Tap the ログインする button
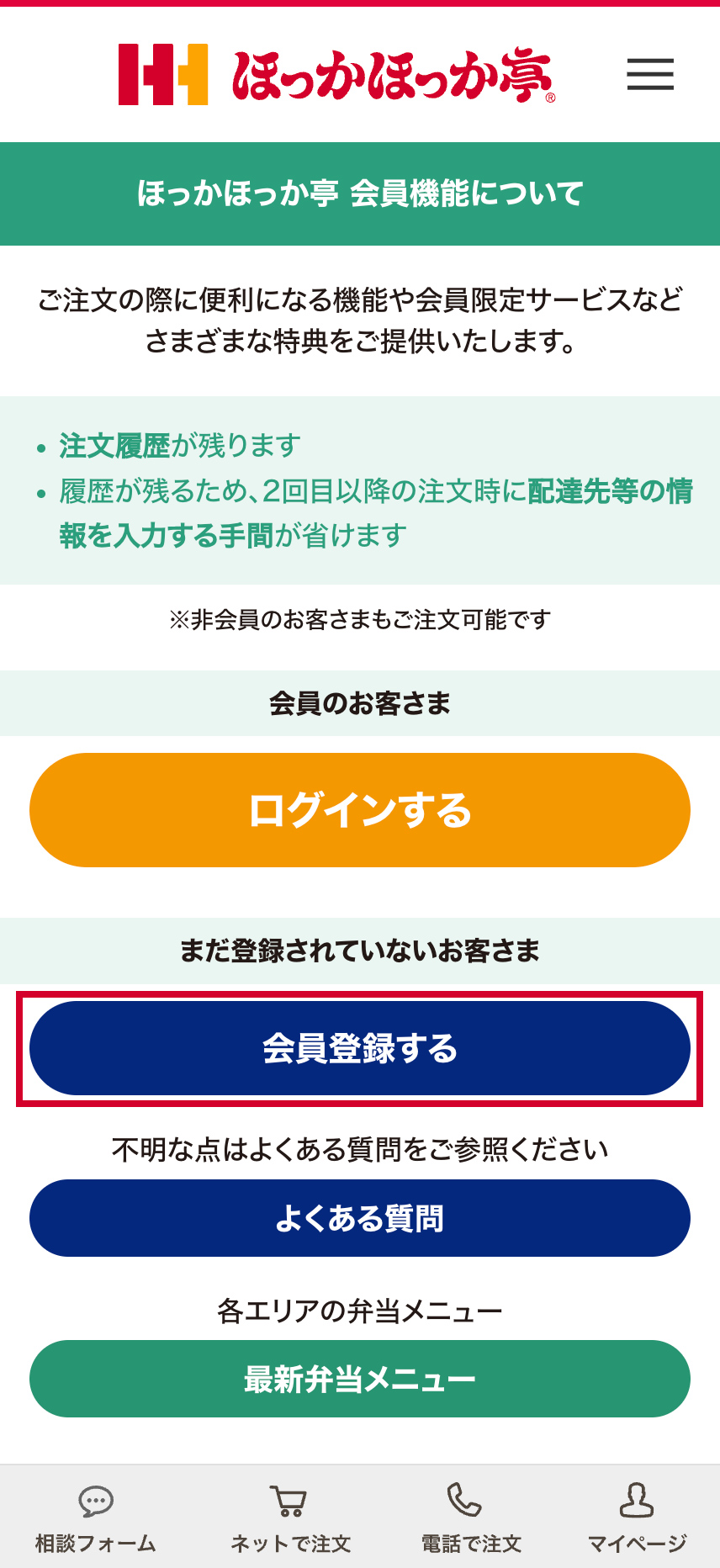This screenshot has width=720, height=1568. tap(360, 810)
